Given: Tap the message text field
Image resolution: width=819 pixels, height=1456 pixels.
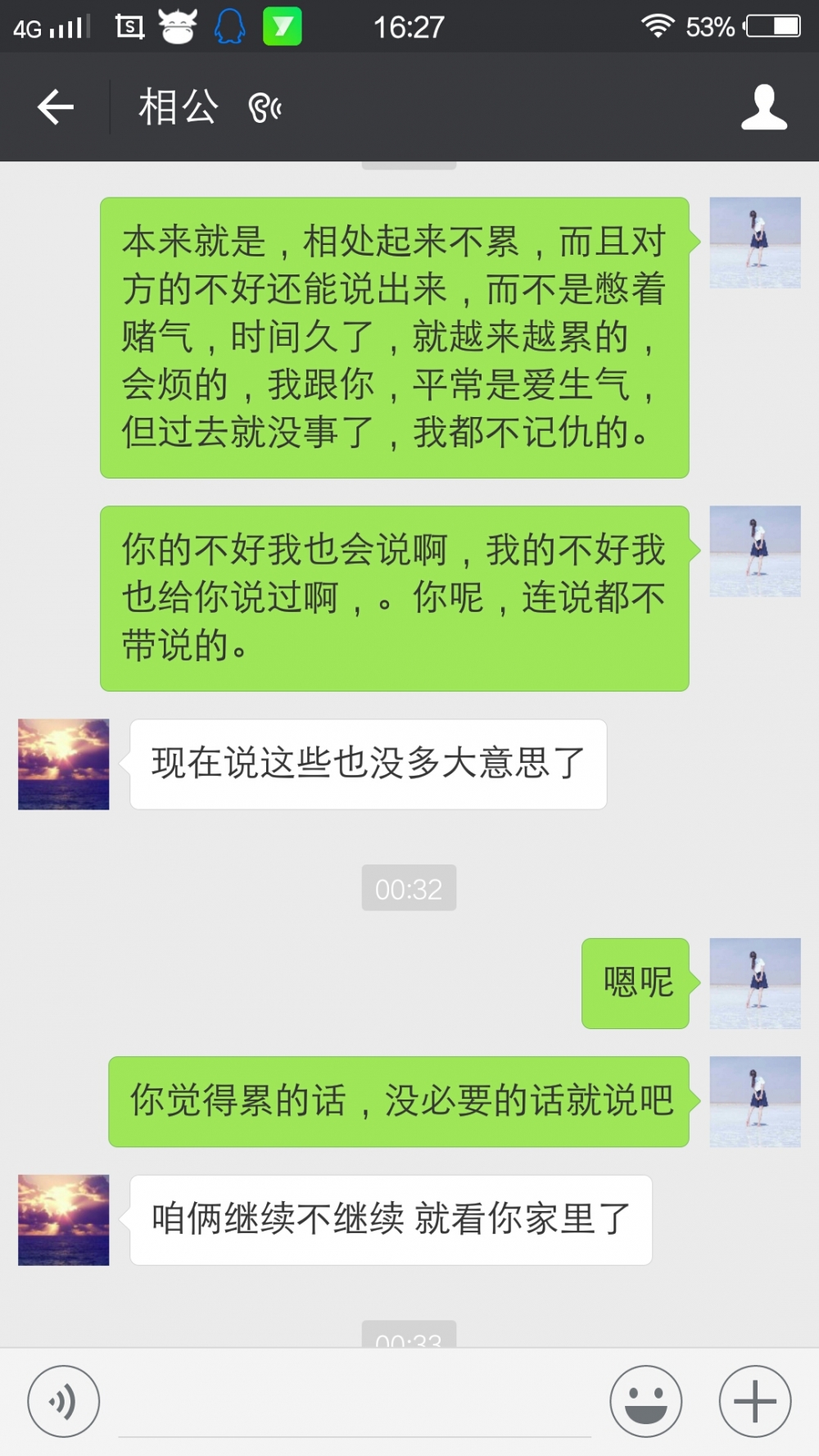Looking at the screenshot, I should coord(355,1403).
